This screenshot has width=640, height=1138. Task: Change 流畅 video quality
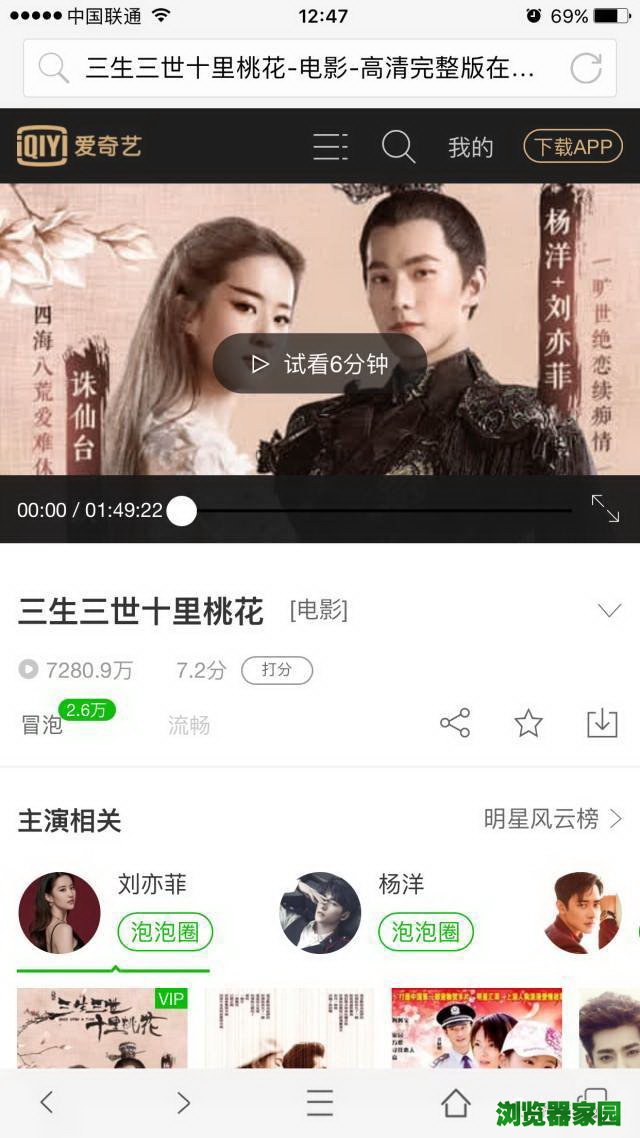(x=189, y=724)
